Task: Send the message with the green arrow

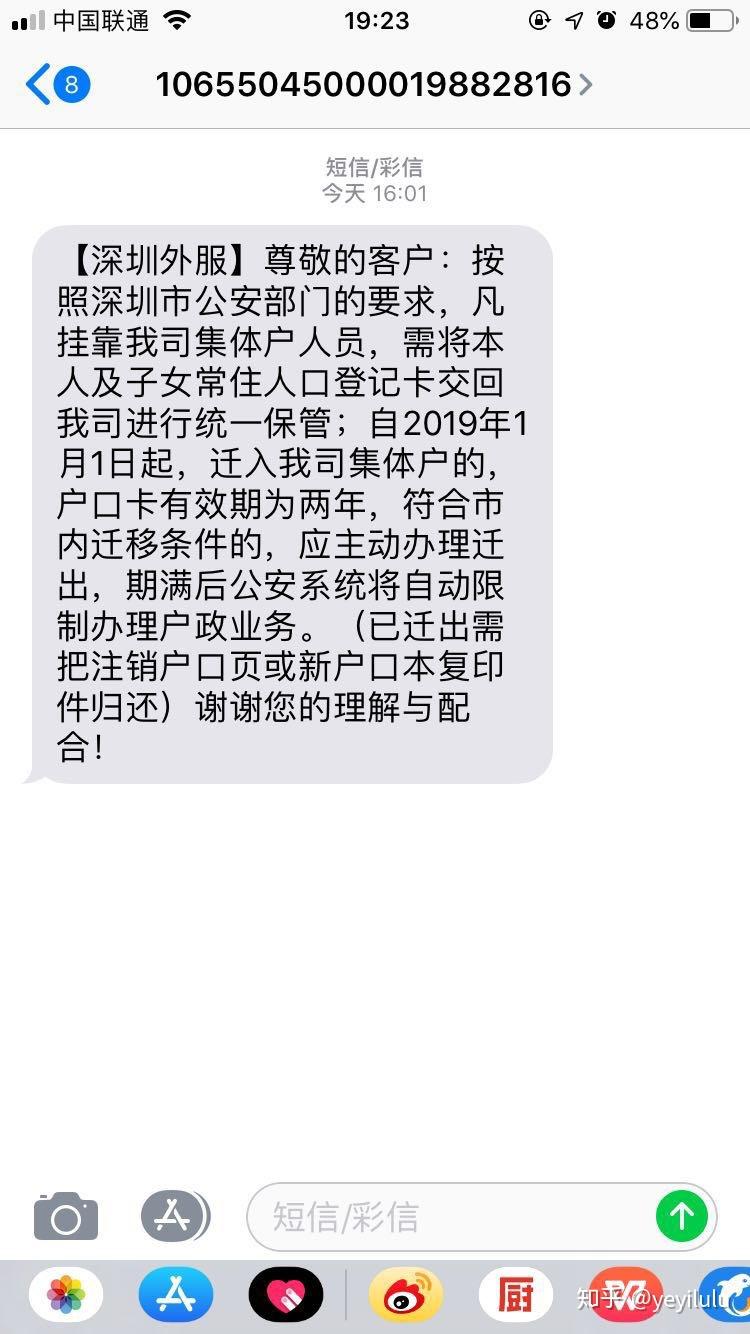Action: [682, 1216]
